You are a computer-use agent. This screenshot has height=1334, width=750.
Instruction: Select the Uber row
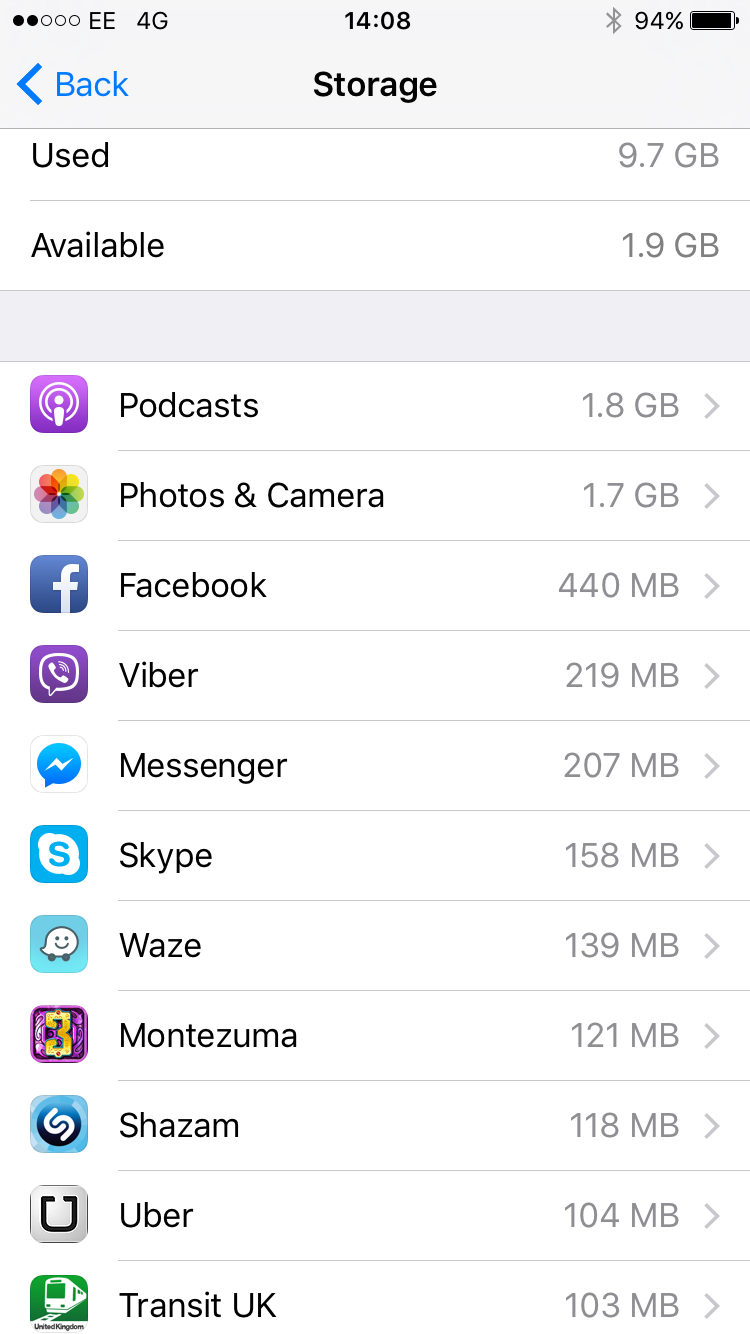pyautogui.click(x=375, y=1216)
